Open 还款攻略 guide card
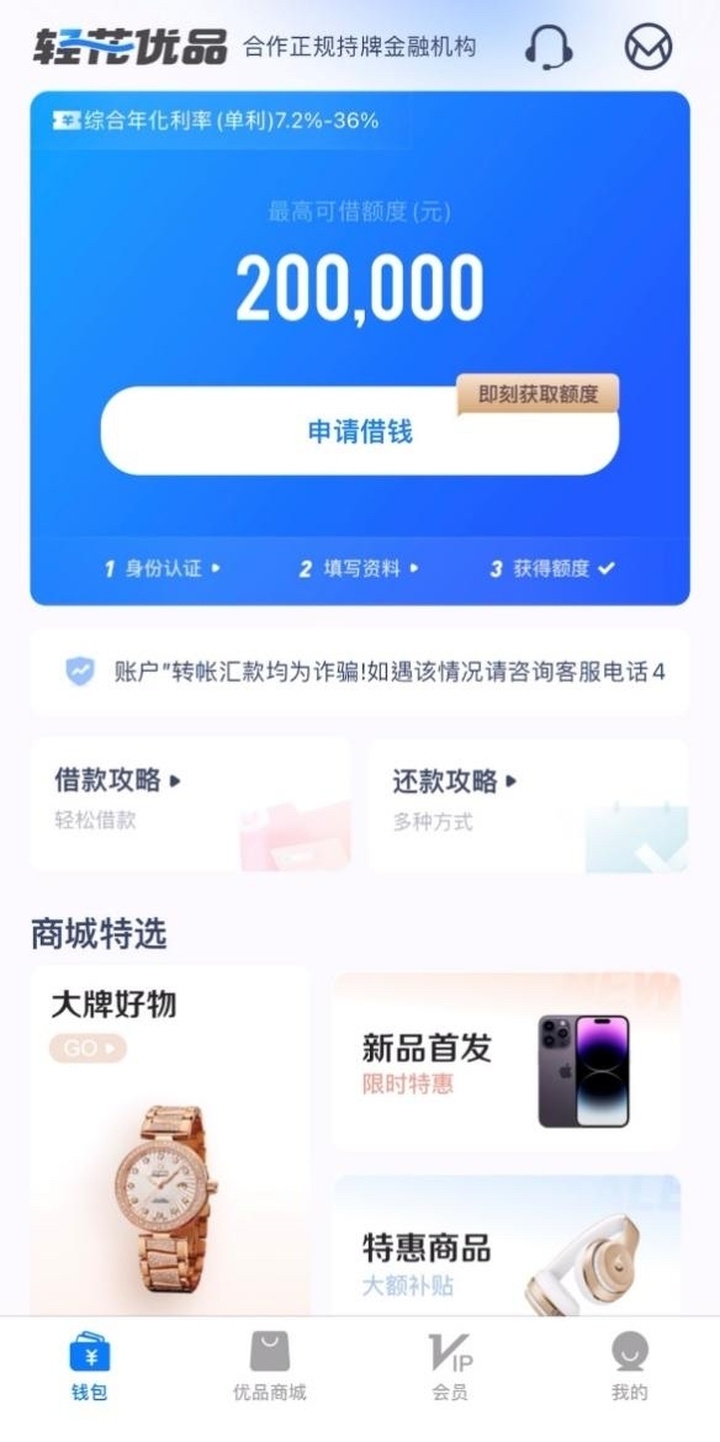The height and width of the screenshot is (1442, 720). [x=528, y=804]
